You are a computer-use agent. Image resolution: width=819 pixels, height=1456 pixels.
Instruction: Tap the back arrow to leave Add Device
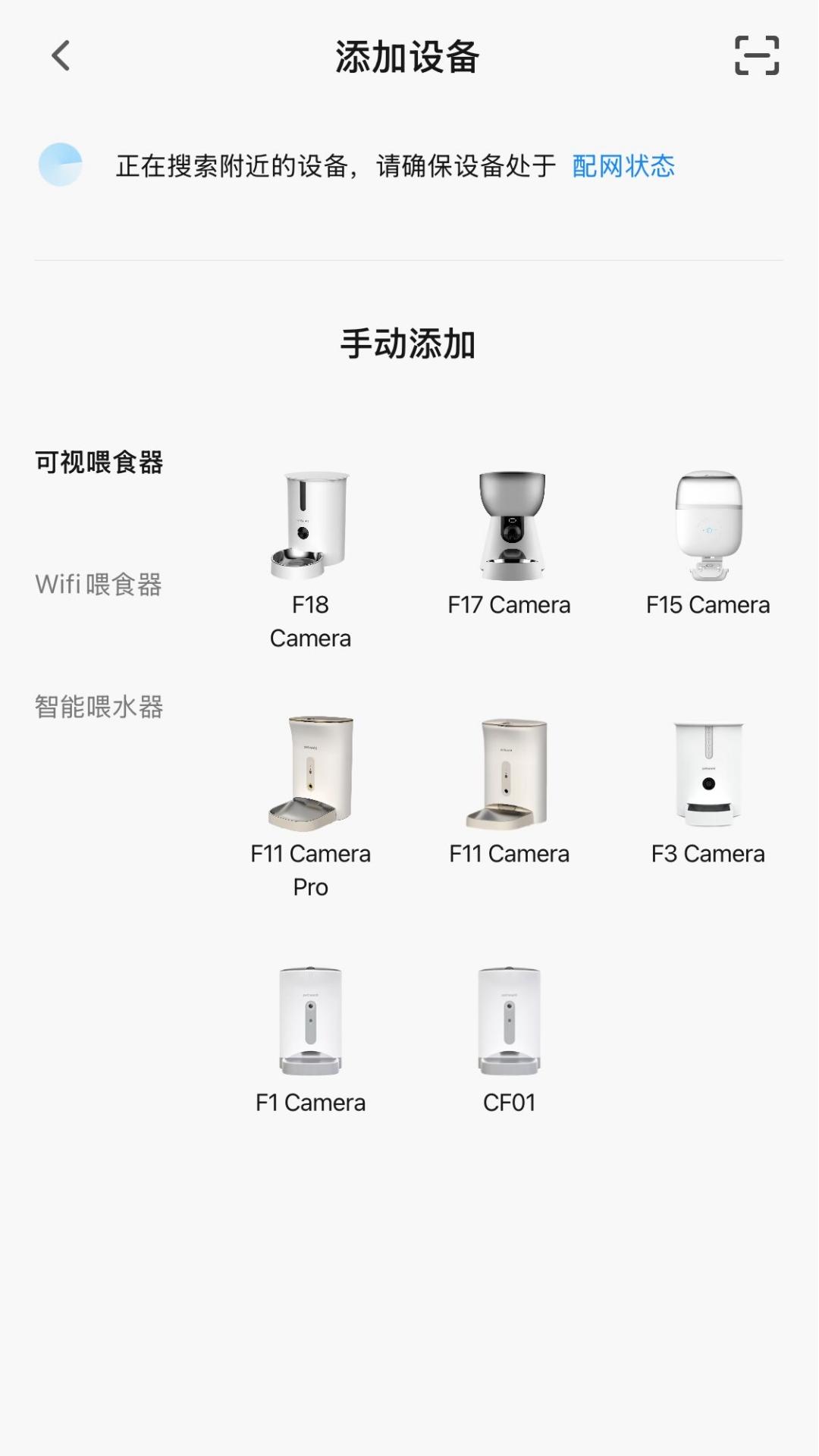(x=59, y=55)
